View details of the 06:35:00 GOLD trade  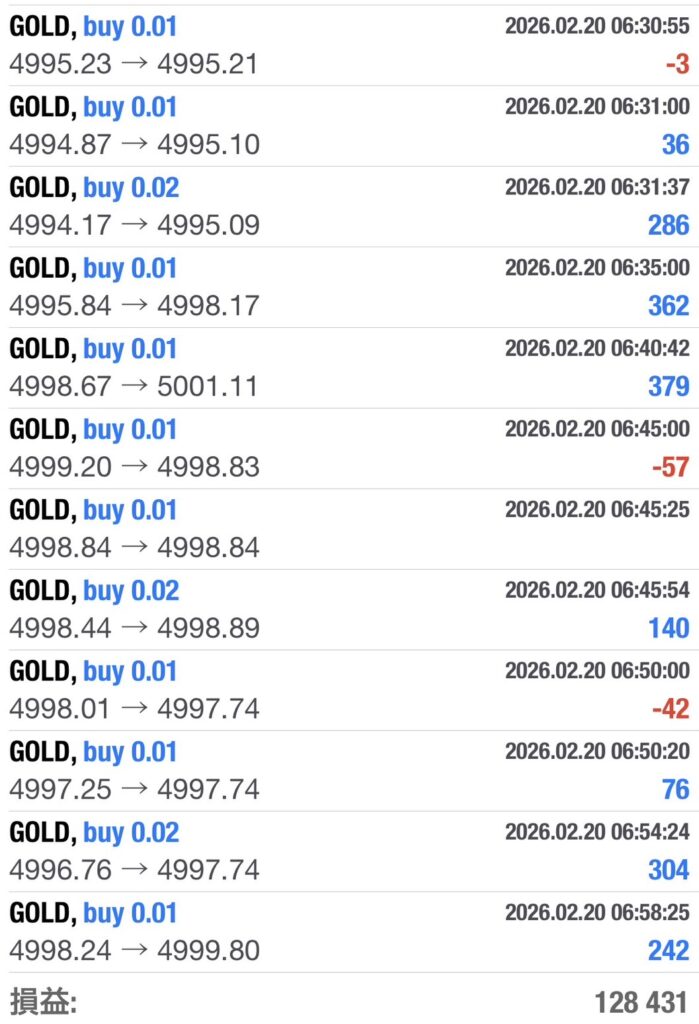(349, 287)
